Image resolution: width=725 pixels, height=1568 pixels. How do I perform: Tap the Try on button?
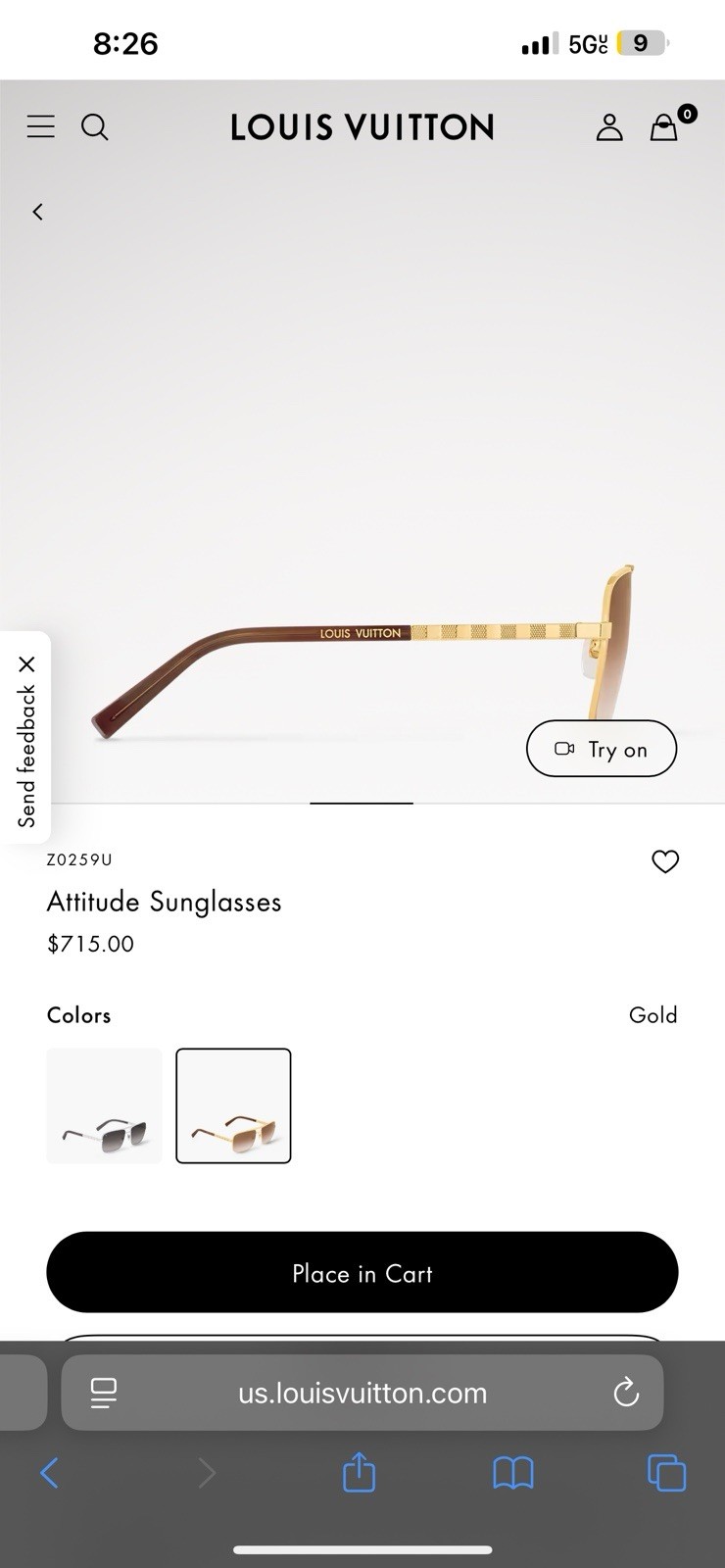coord(602,749)
